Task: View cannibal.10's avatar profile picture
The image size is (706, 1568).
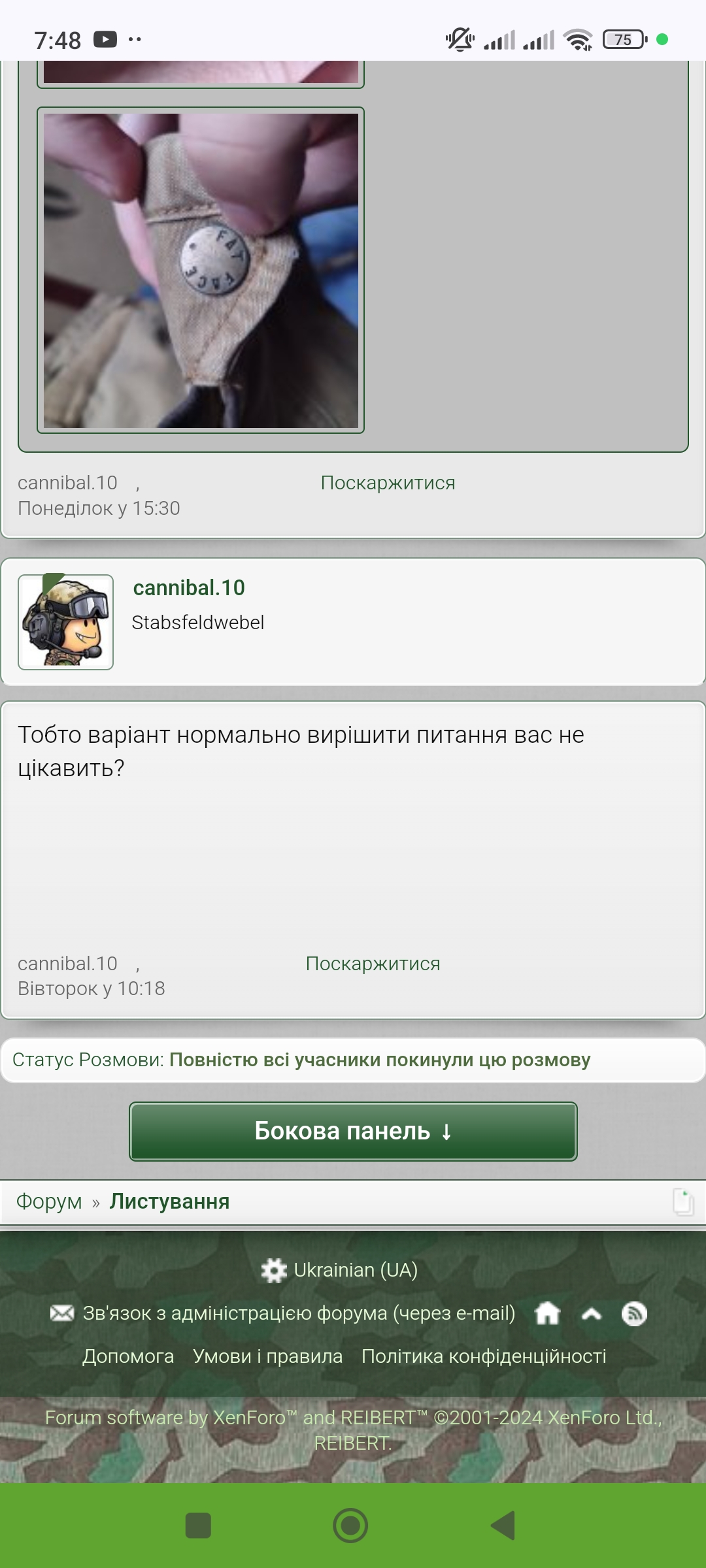Action: (x=65, y=622)
